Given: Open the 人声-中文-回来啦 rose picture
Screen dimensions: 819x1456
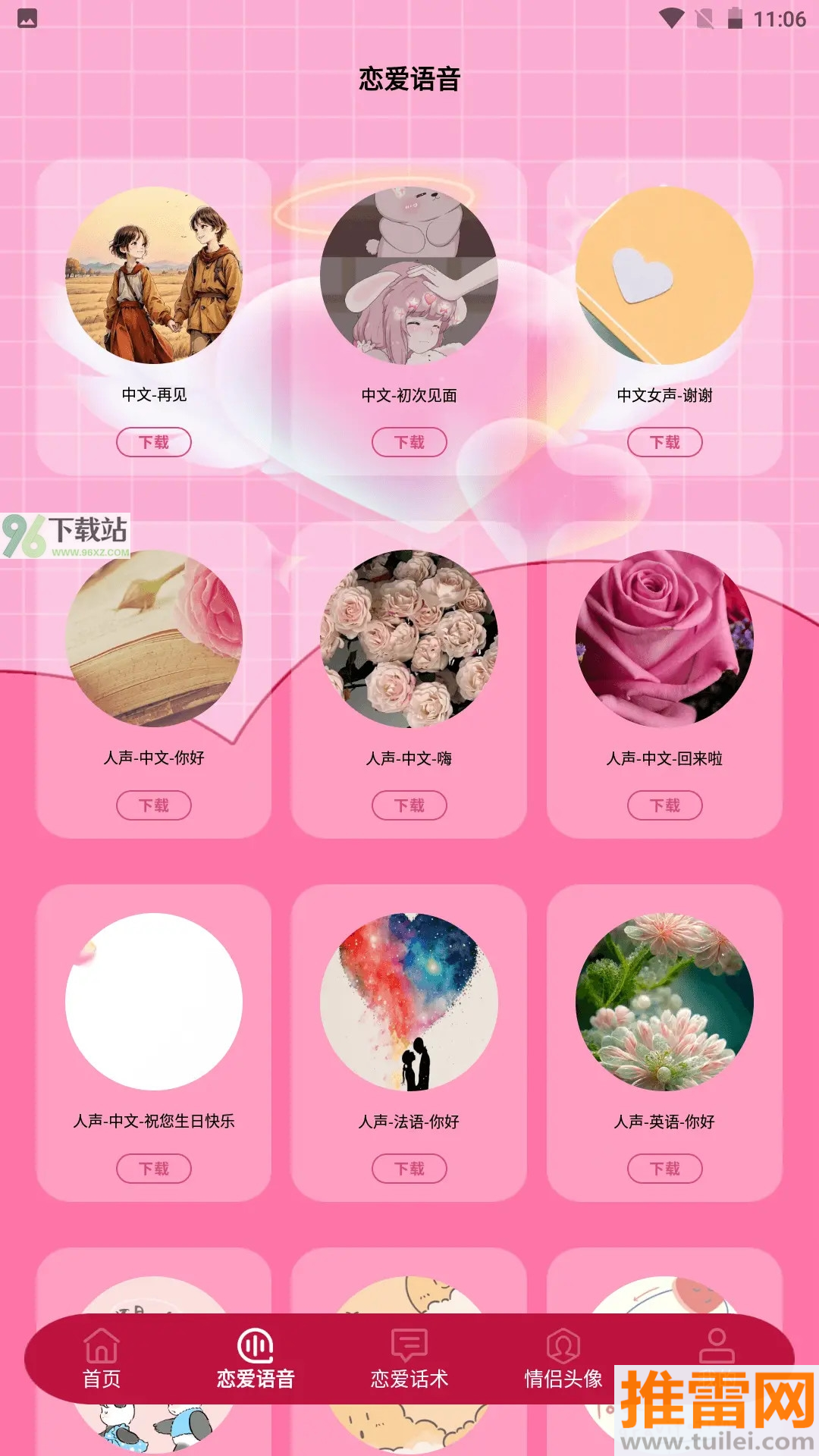Looking at the screenshot, I should click(x=664, y=639).
